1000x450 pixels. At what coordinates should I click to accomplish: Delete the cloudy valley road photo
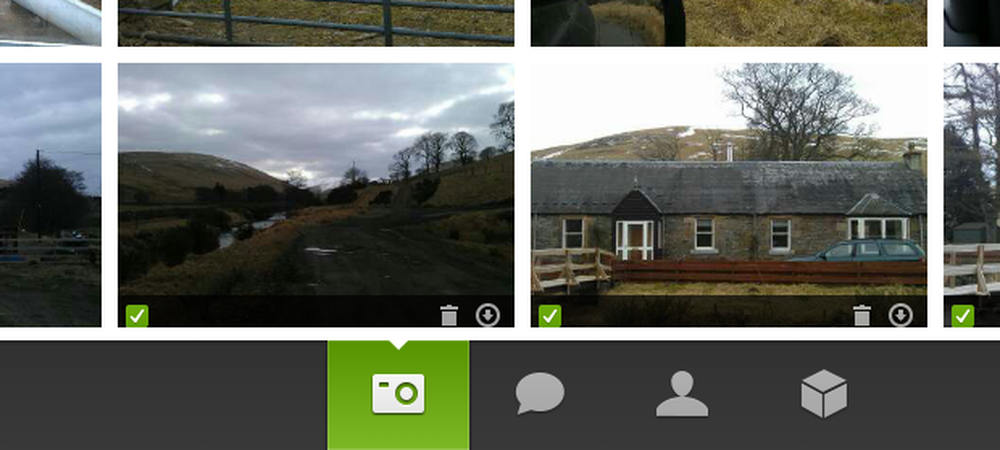(449, 316)
